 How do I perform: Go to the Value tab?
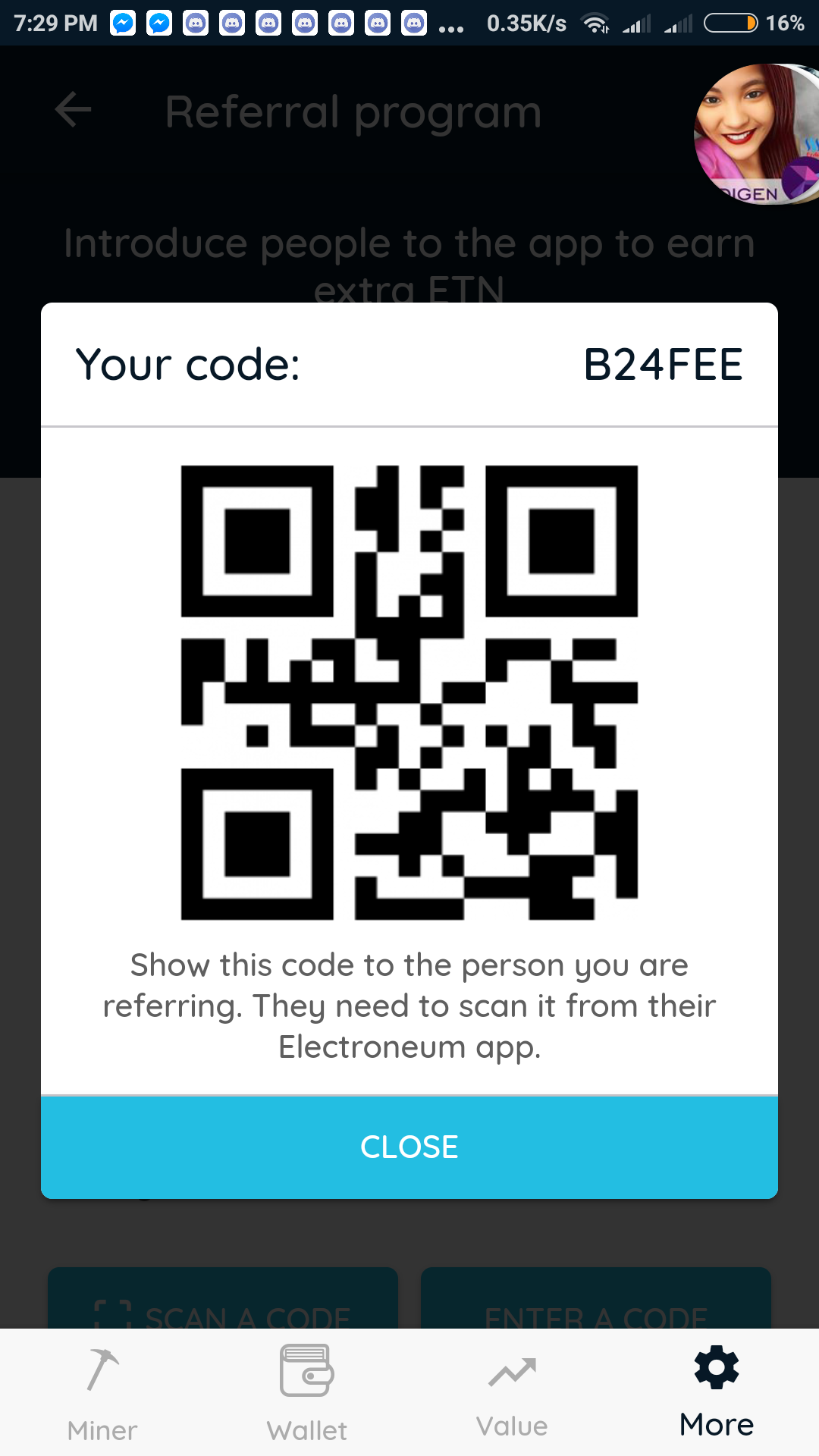point(512,1394)
